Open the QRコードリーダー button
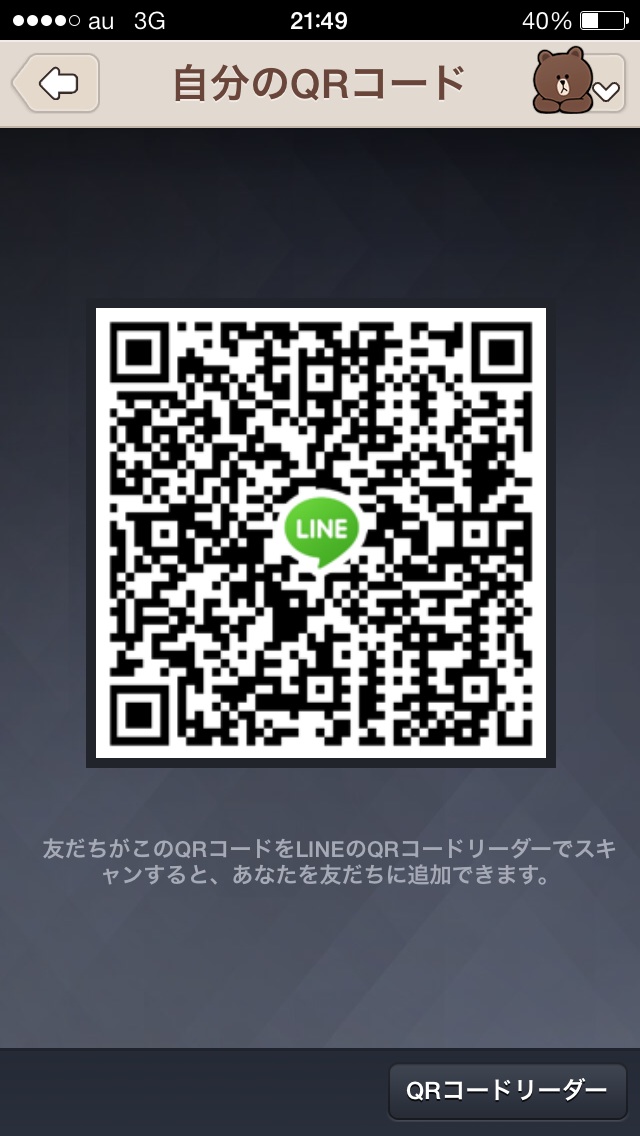640x1136 pixels. [x=507, y=1090]
